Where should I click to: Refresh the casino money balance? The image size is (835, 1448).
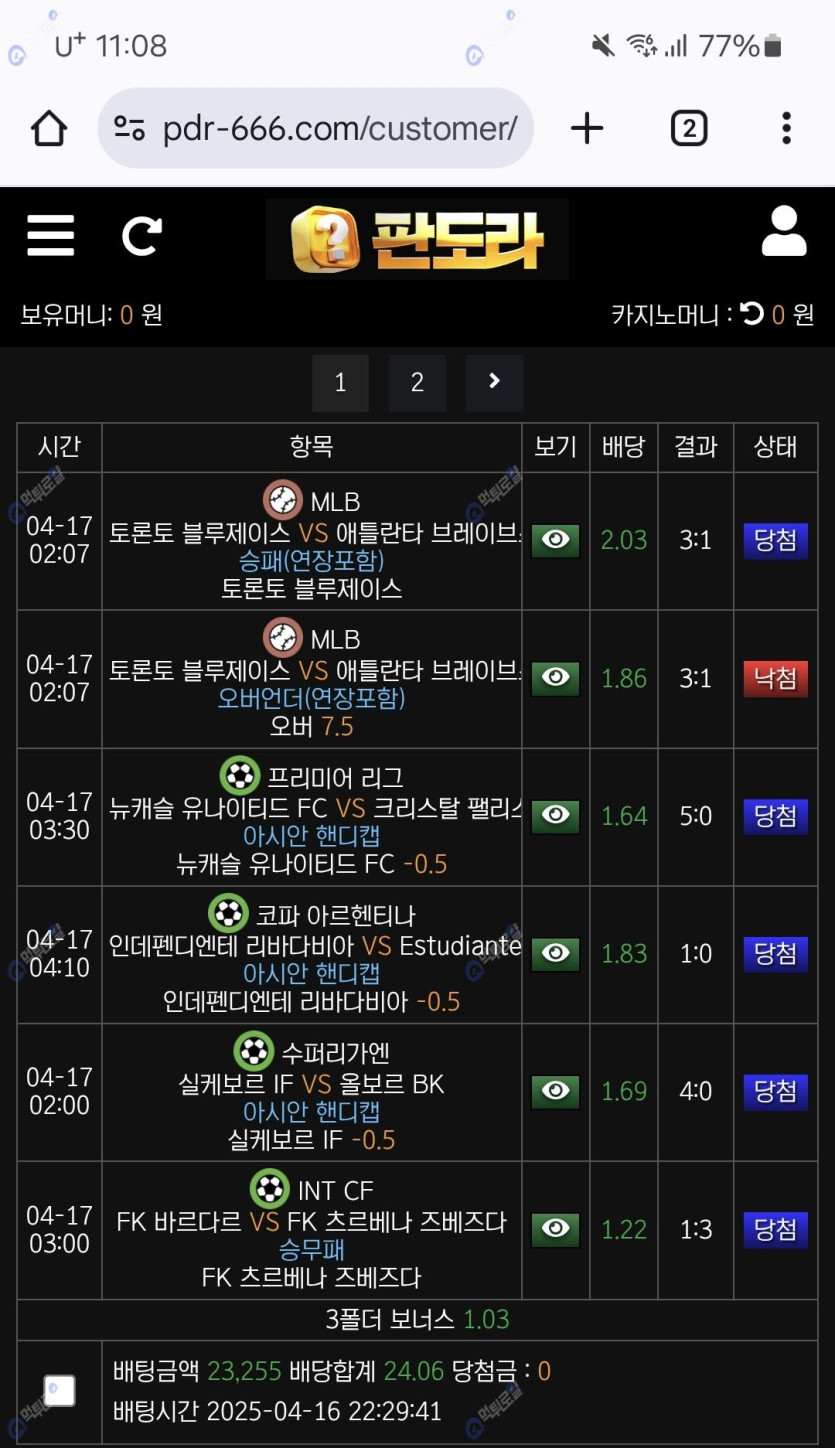point(752,315)
